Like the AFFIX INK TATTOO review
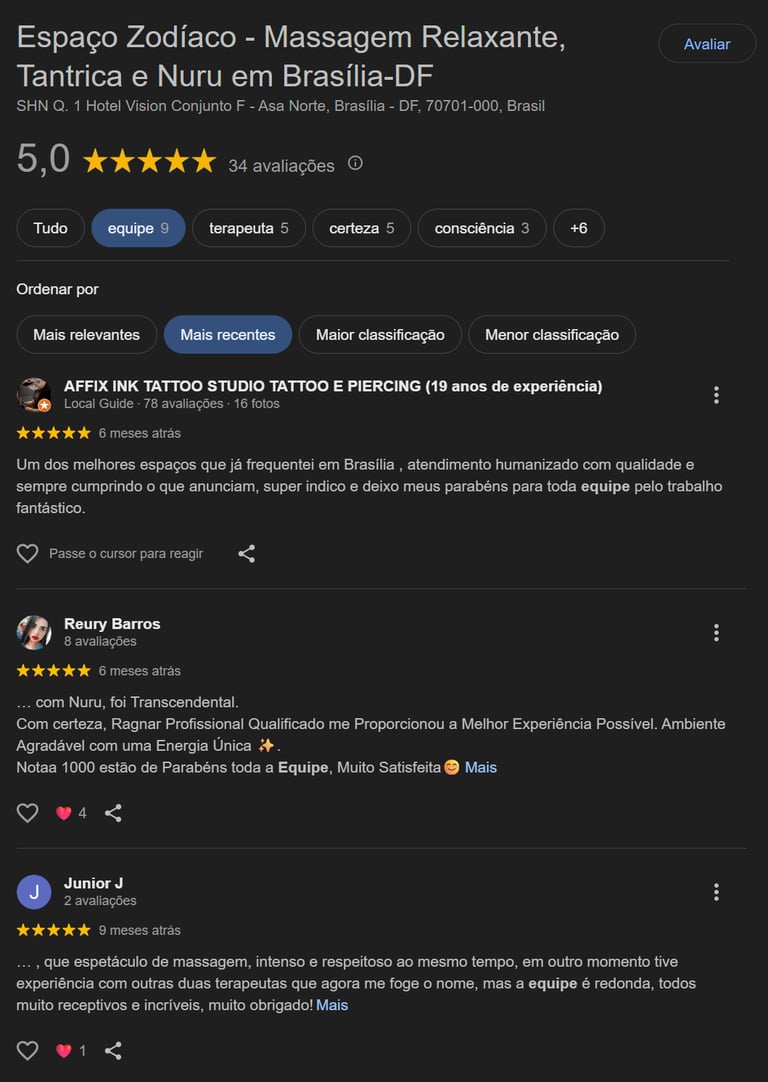768x1082 pixels. 28,553
